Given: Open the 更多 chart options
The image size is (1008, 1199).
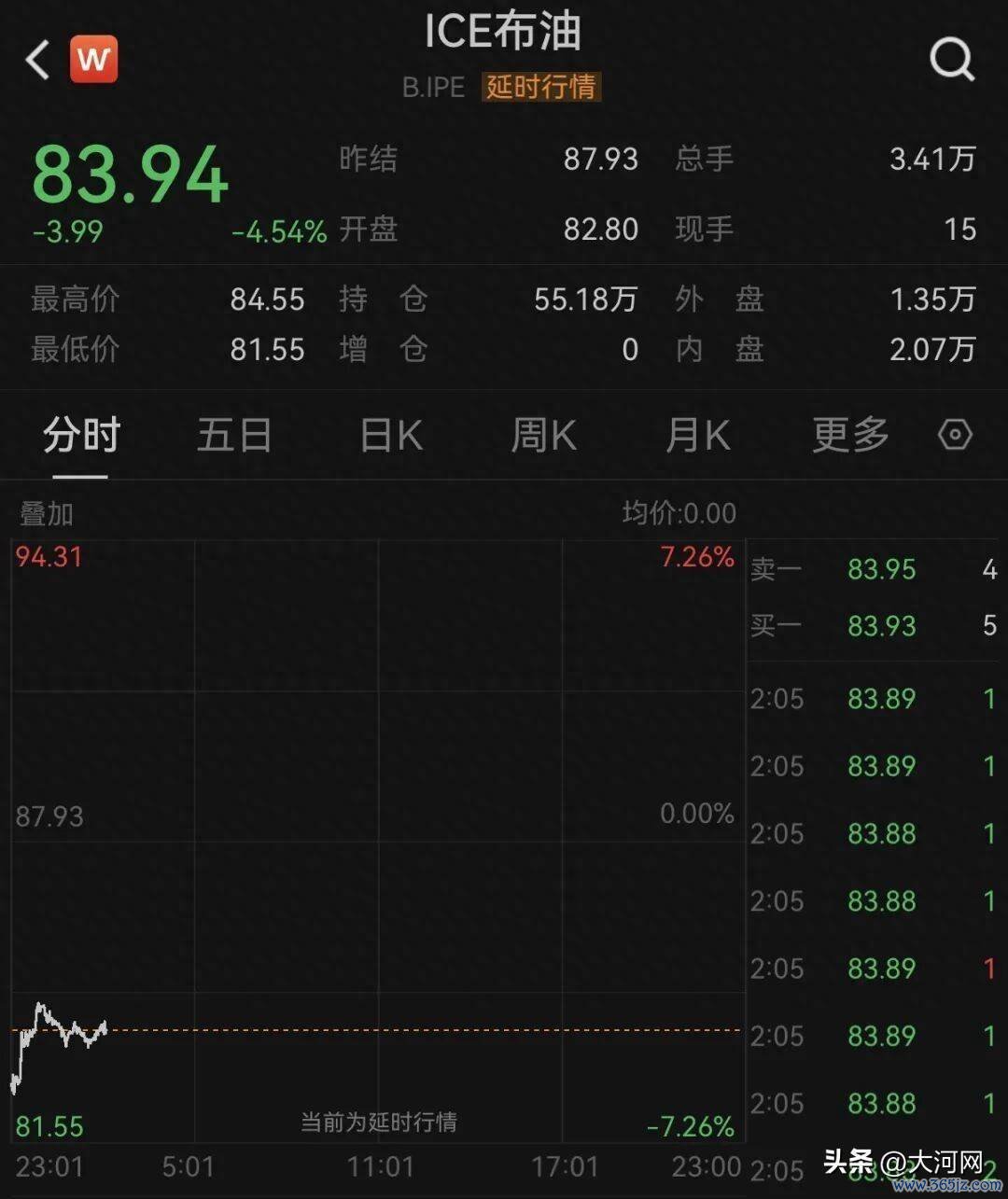Looking at the screenshot, I should 849,435.
